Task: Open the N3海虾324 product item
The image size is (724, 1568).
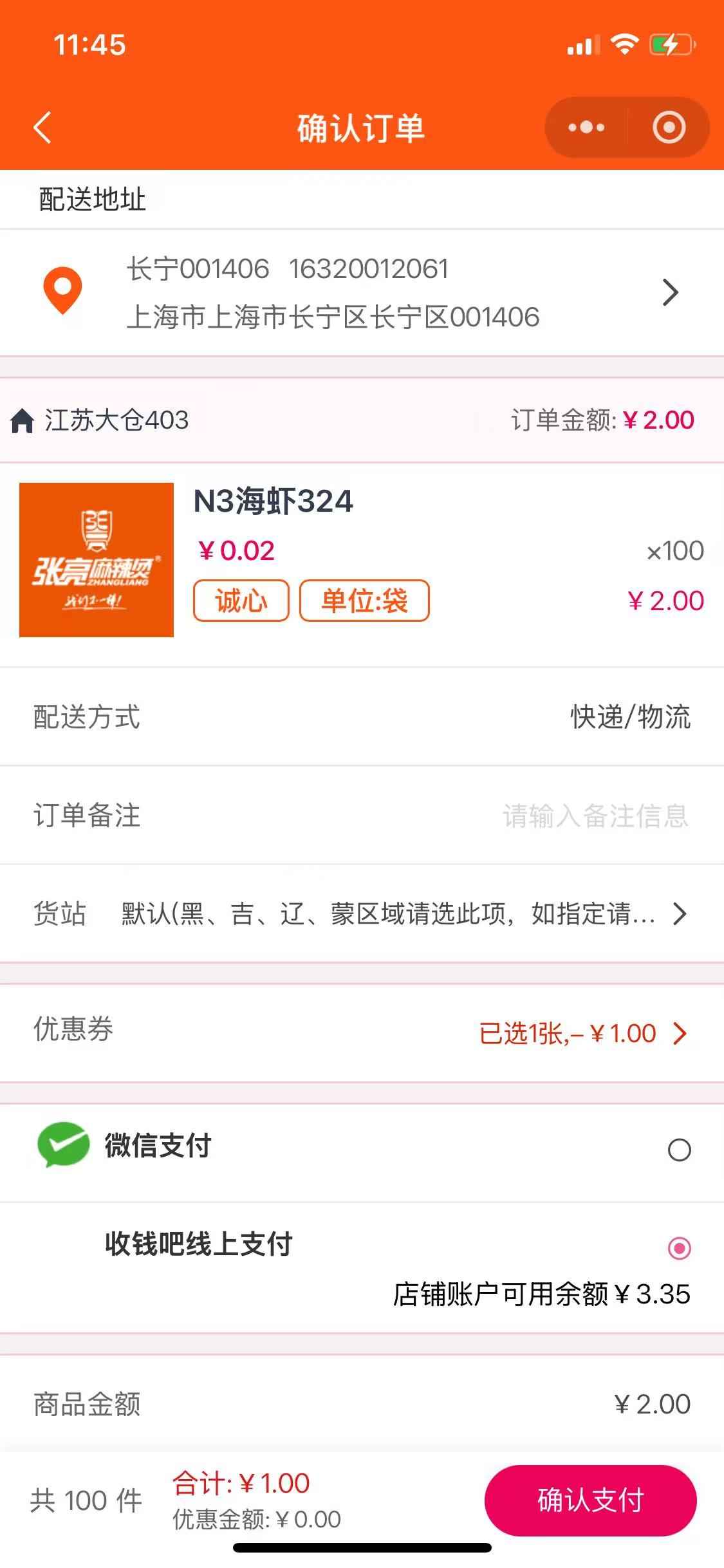Action: pos(274,501)
